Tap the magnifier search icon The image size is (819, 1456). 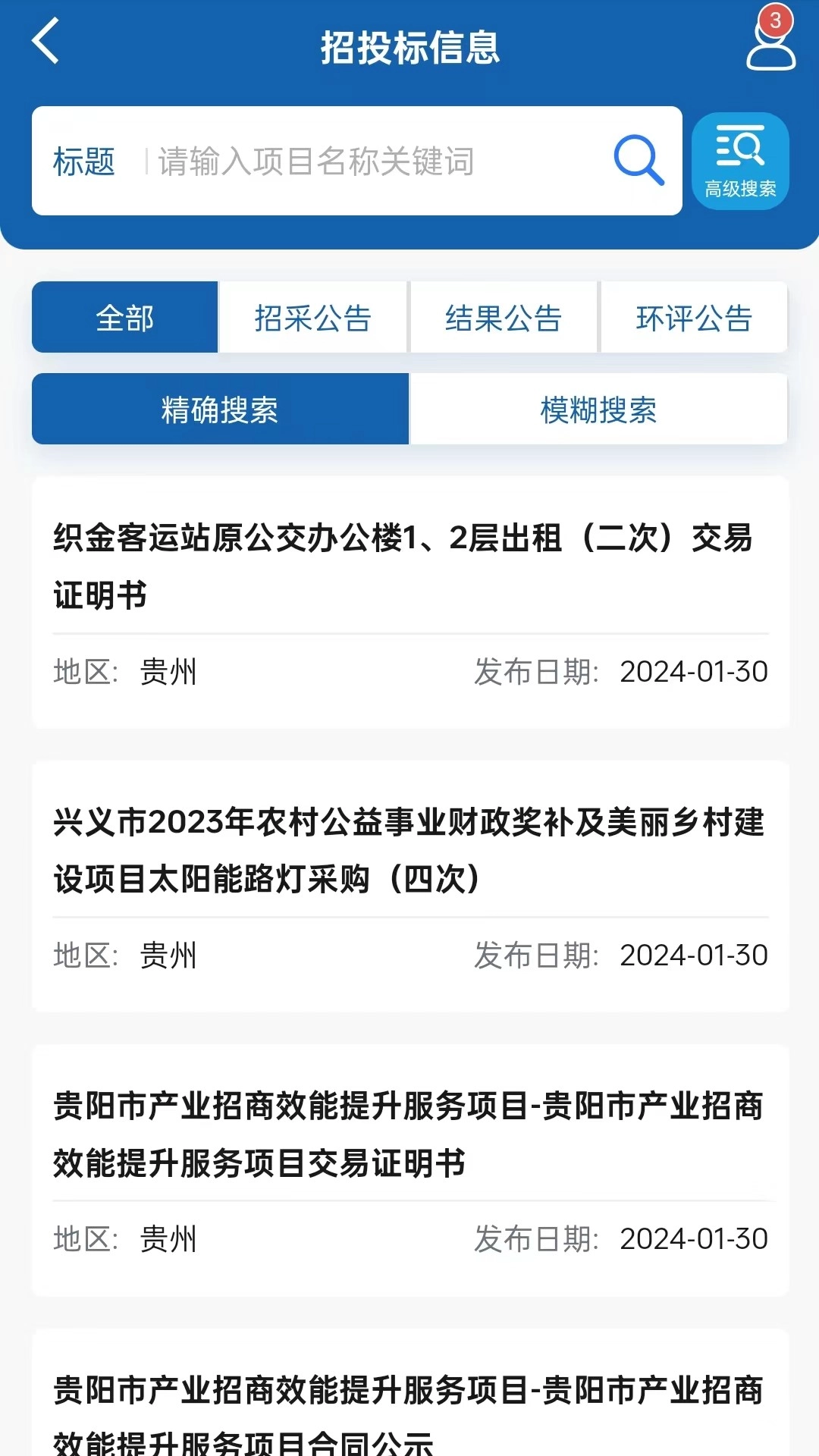[639, 160]
